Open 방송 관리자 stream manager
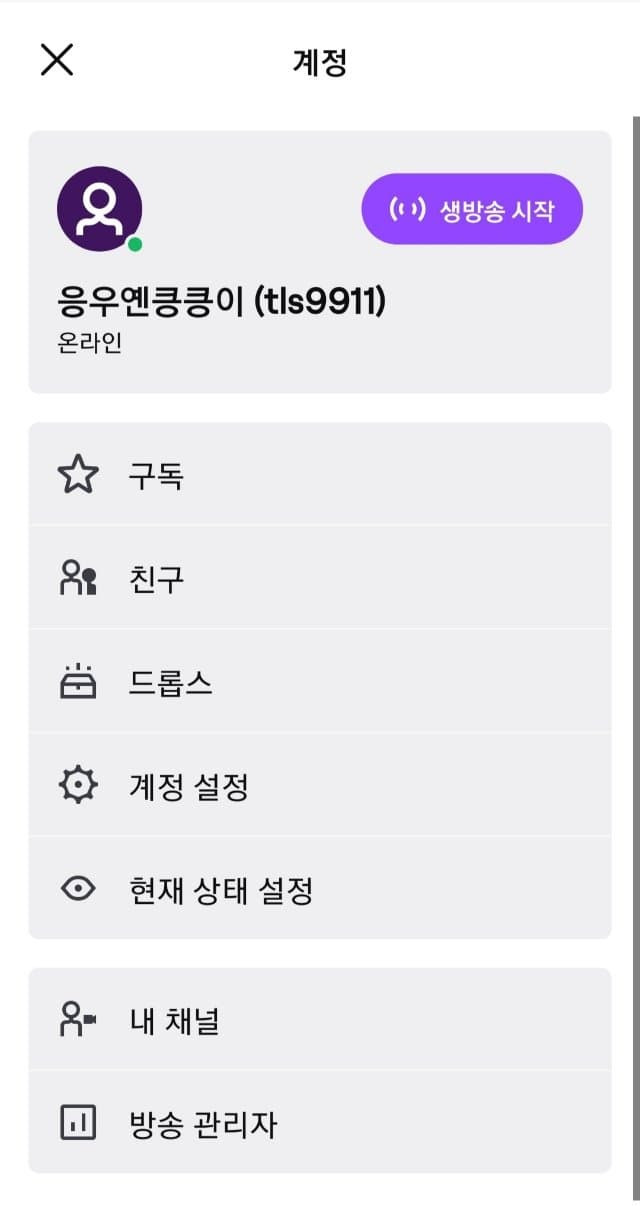 click(319, 1124)
